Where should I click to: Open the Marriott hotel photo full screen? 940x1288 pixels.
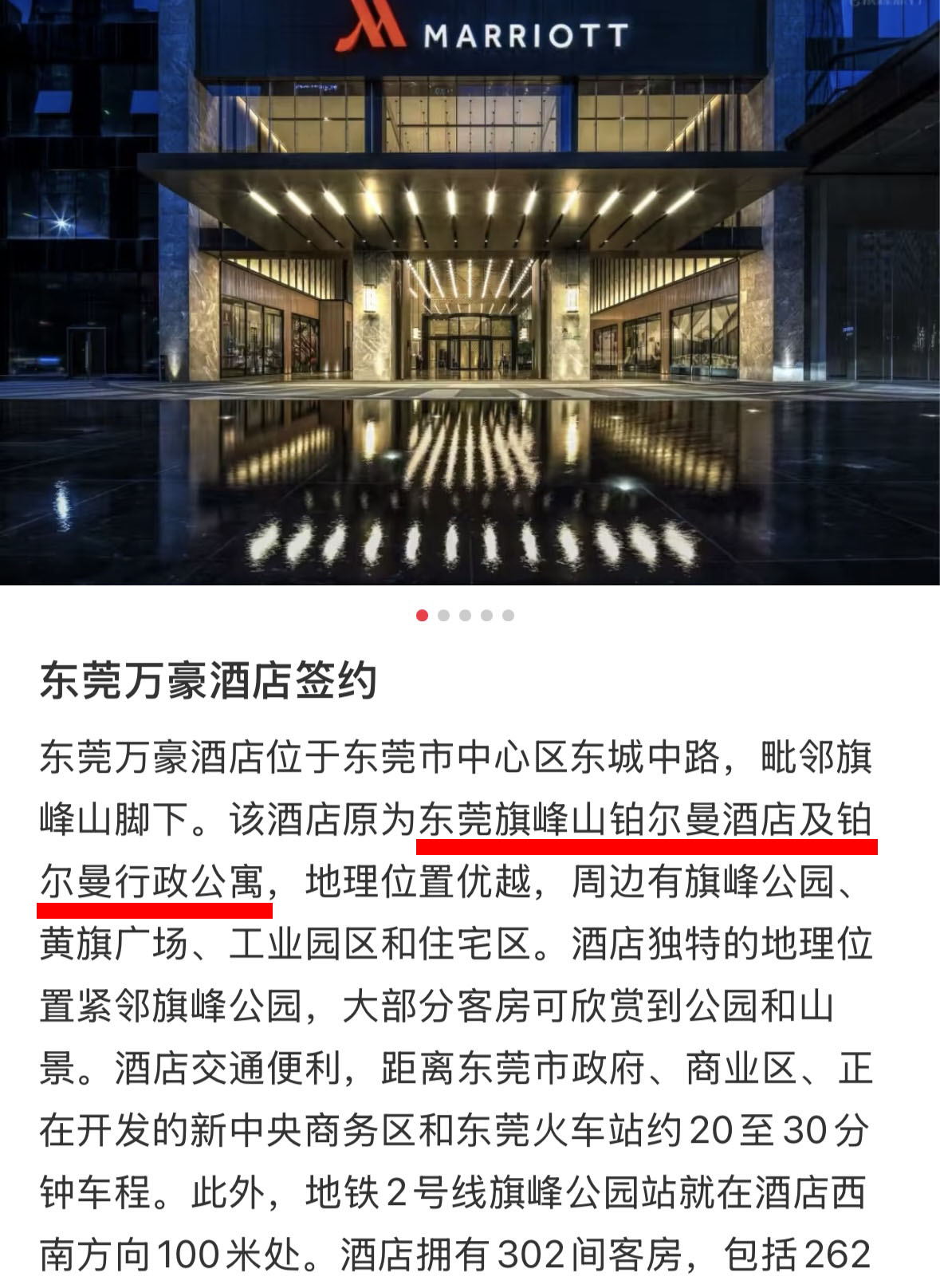(470, 292)
